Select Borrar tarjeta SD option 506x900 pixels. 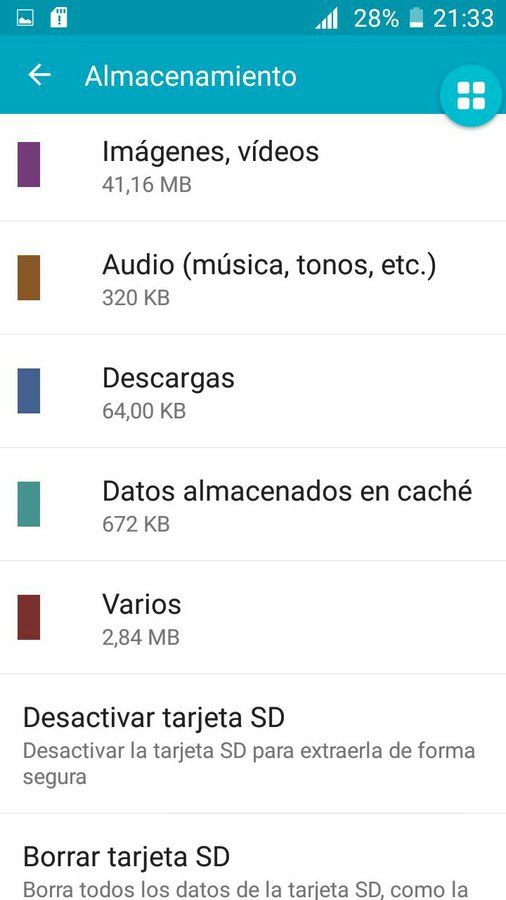click(x=253, y=857)
